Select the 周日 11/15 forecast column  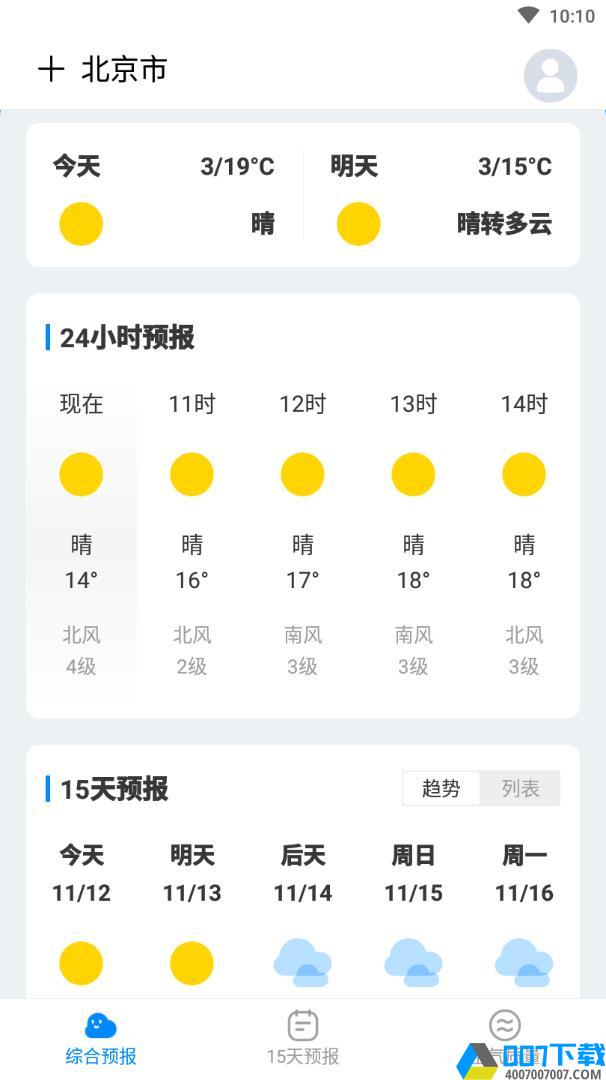click(x=413, y=916)
